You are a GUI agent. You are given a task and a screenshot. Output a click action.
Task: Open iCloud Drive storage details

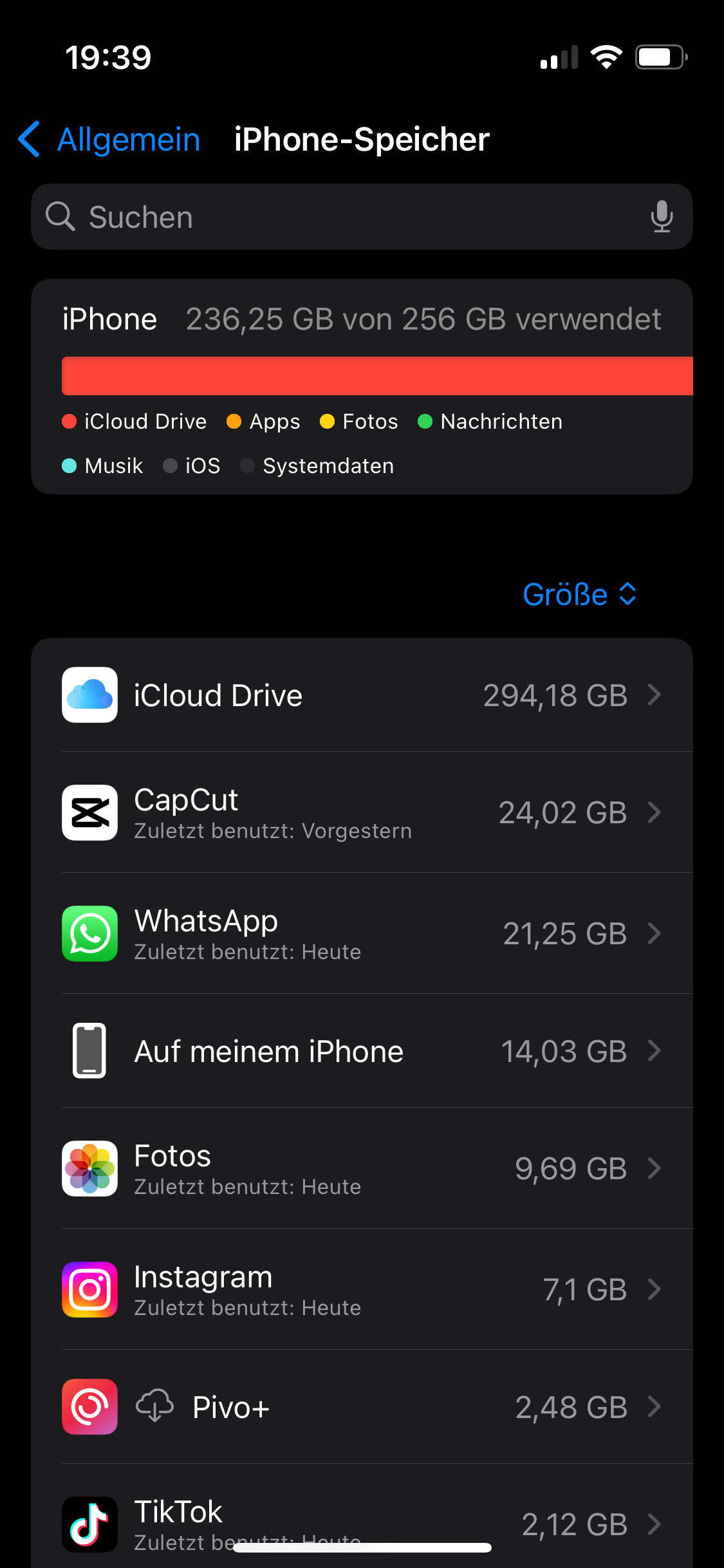coord(362,695)
